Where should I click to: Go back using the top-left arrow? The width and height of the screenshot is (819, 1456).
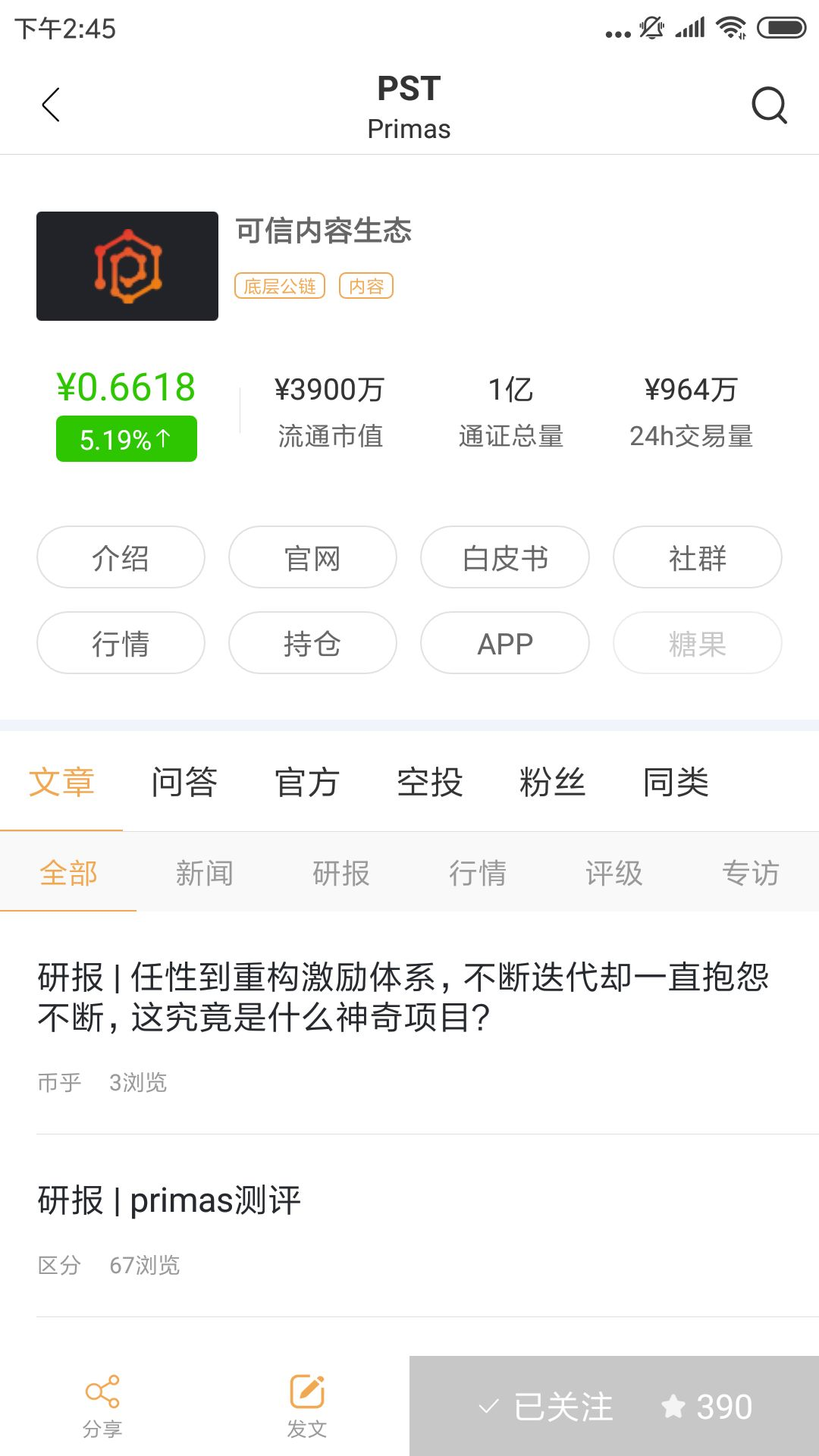pyautogui.click(x=51, y=105)
